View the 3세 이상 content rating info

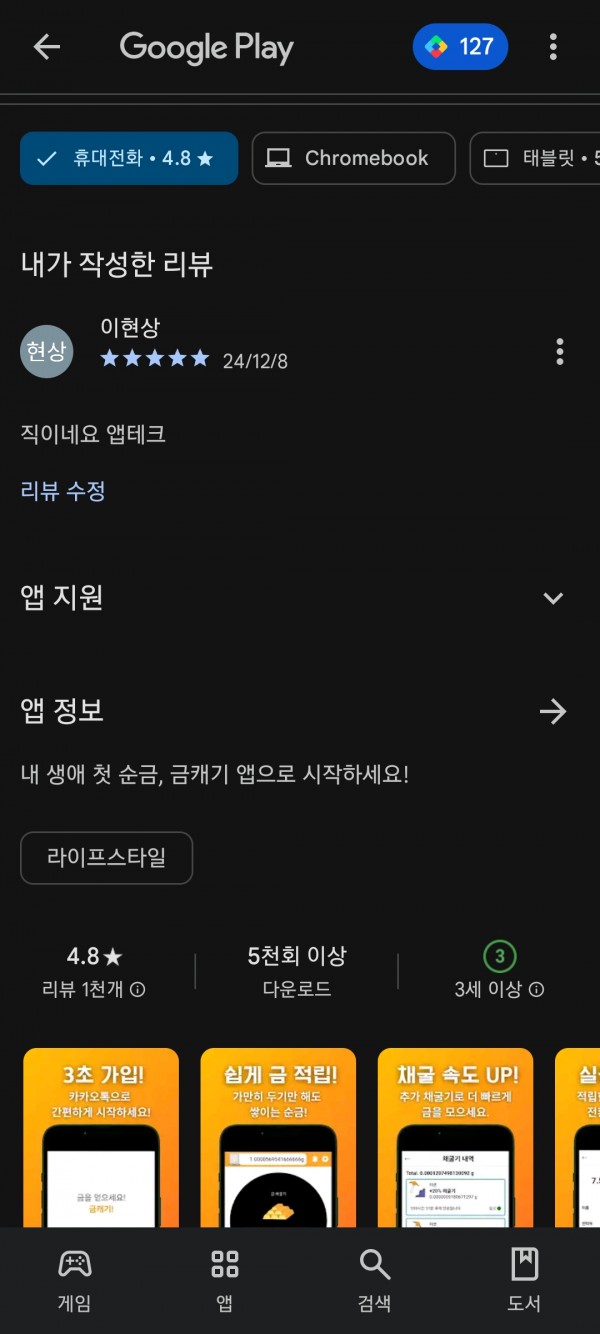[x=536, y=990]
